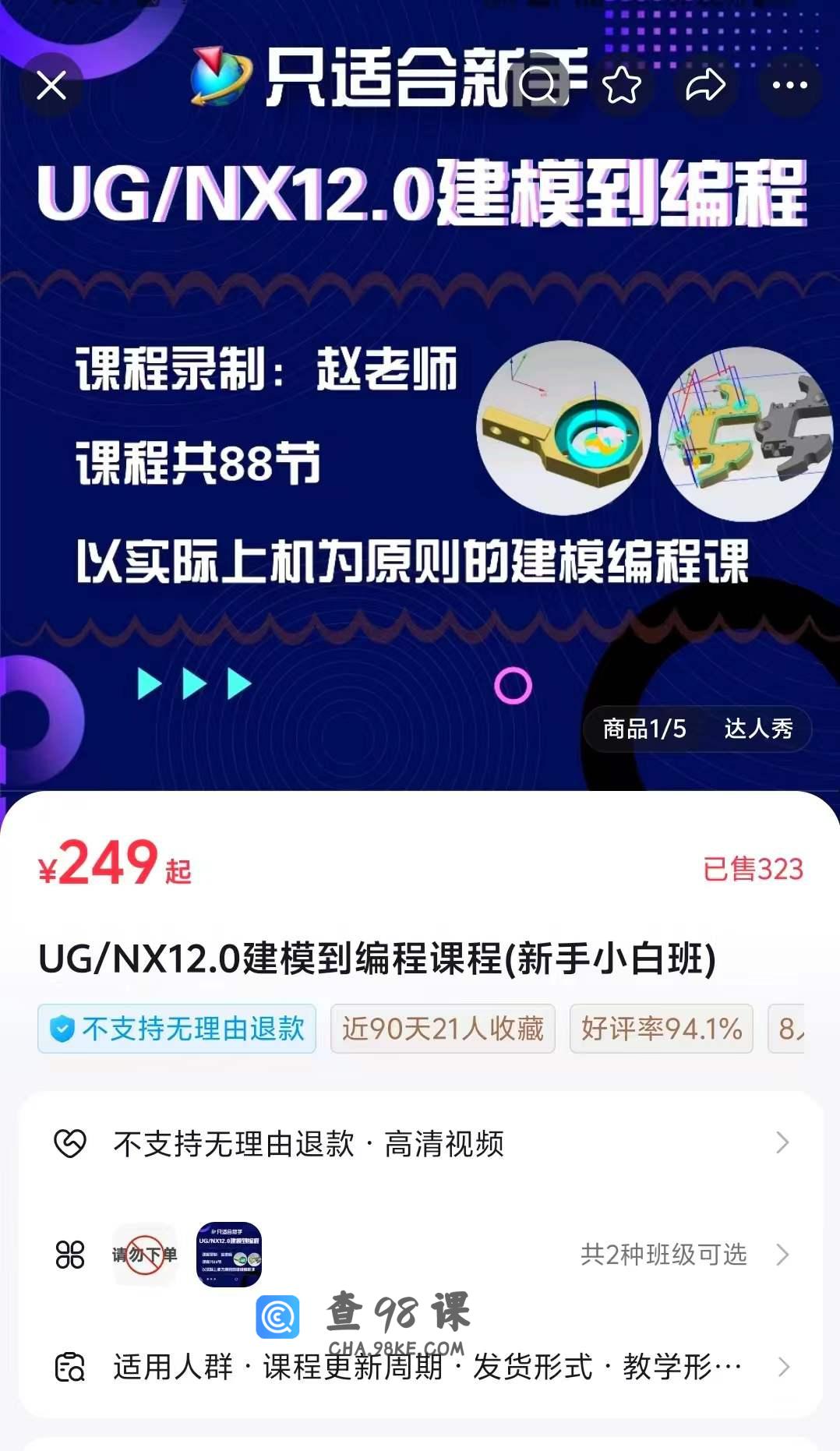Open the three-dot overflow menu
840x1451 pixels.
(x=789, y=86)
